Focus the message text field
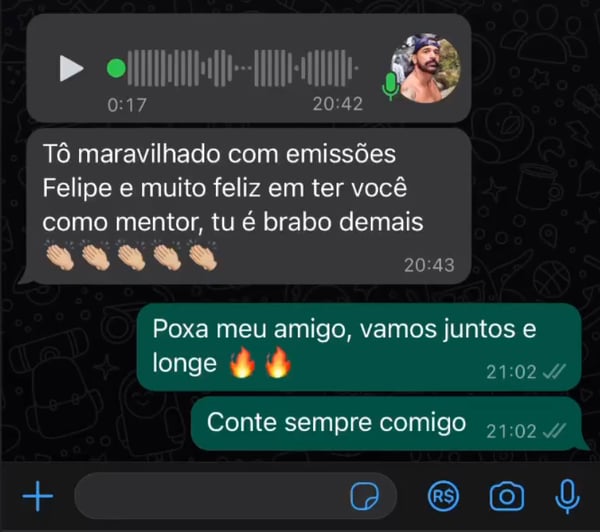600x532 pixels. tap(210, 496)
